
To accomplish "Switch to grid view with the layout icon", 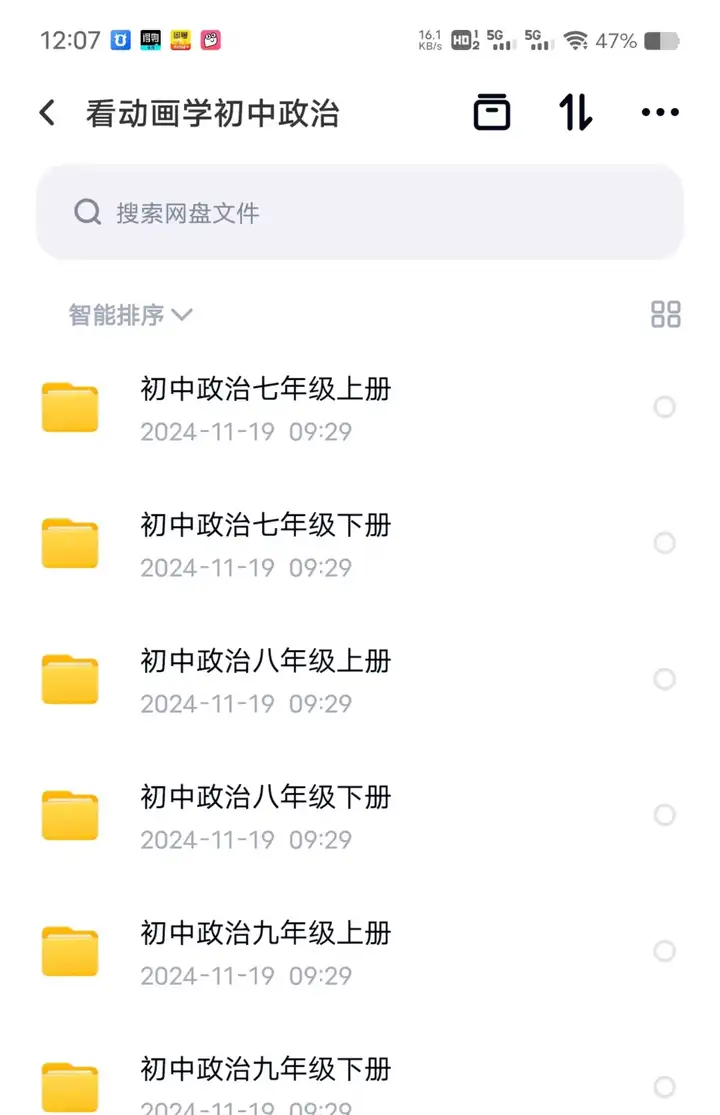I will click(665, 314).
